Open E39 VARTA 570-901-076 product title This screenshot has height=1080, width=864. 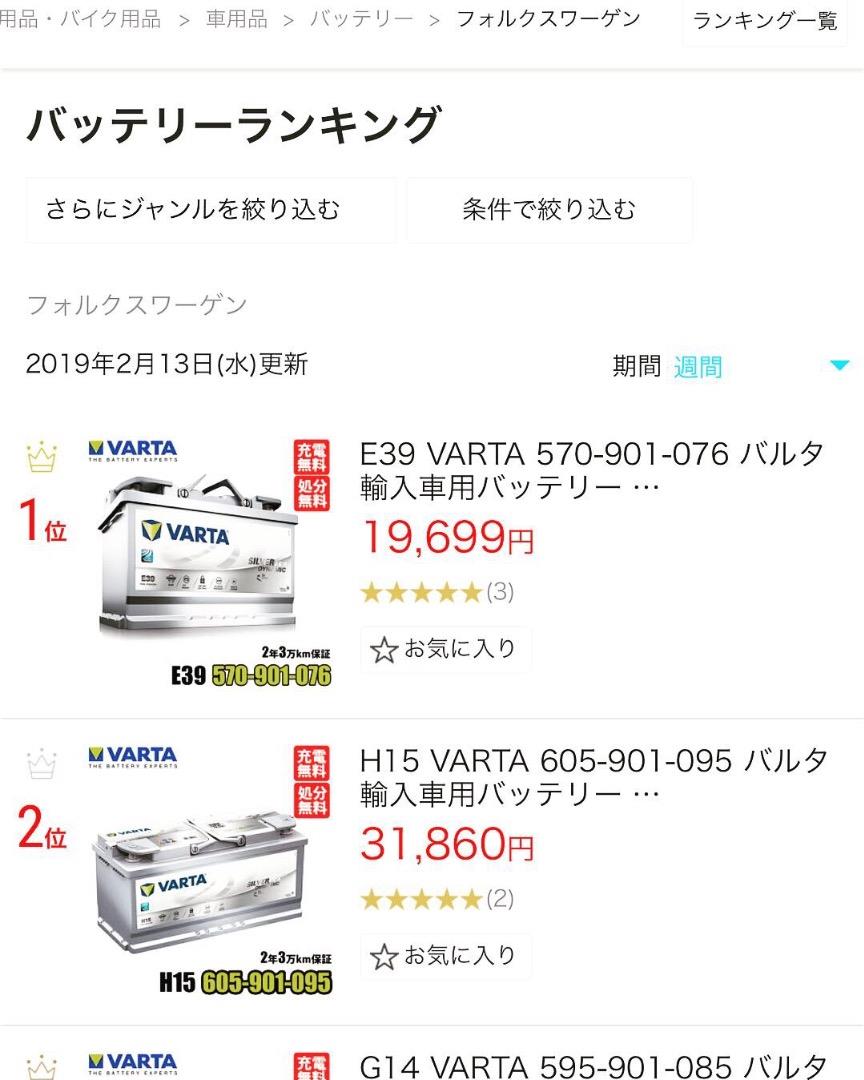click(592, 470)
